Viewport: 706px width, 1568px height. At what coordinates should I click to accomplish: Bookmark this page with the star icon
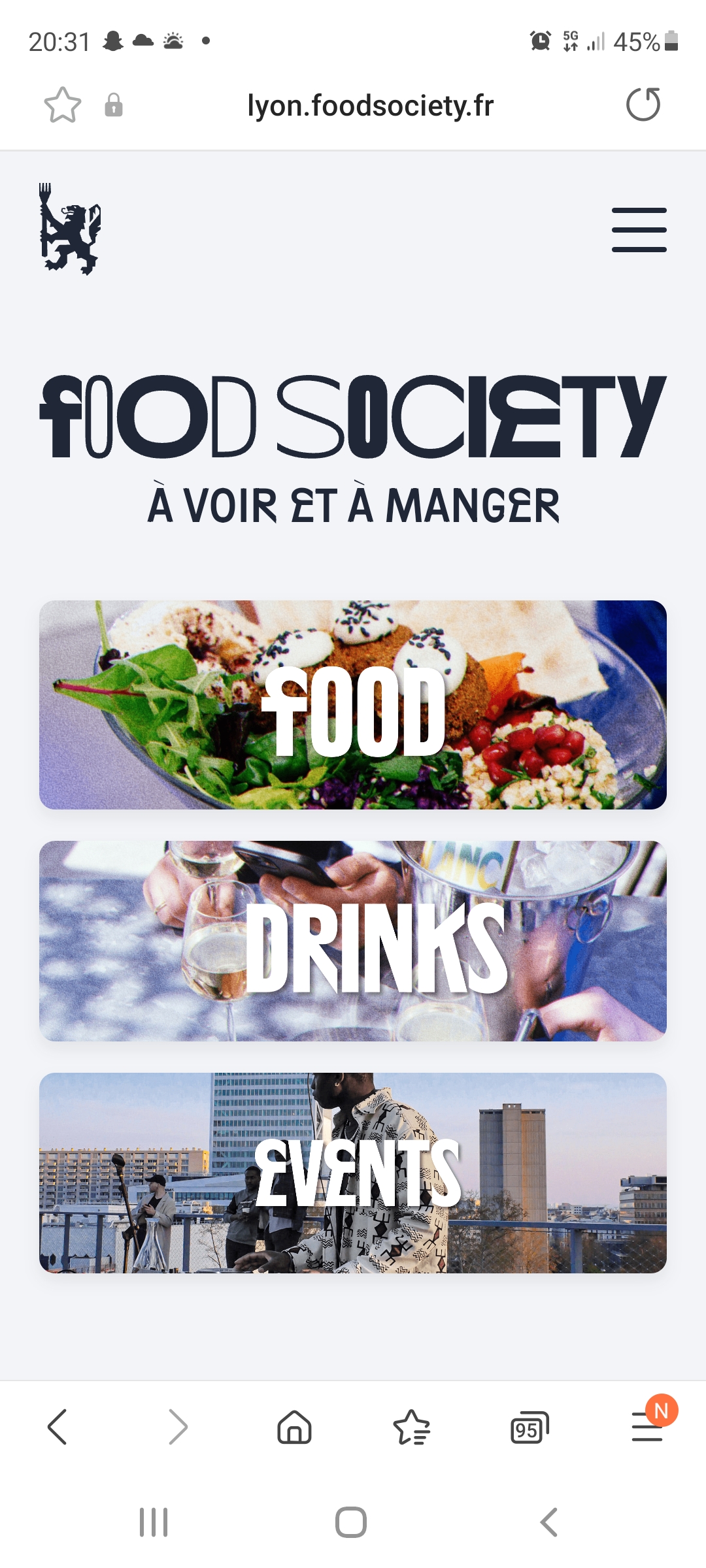point(63,105)
